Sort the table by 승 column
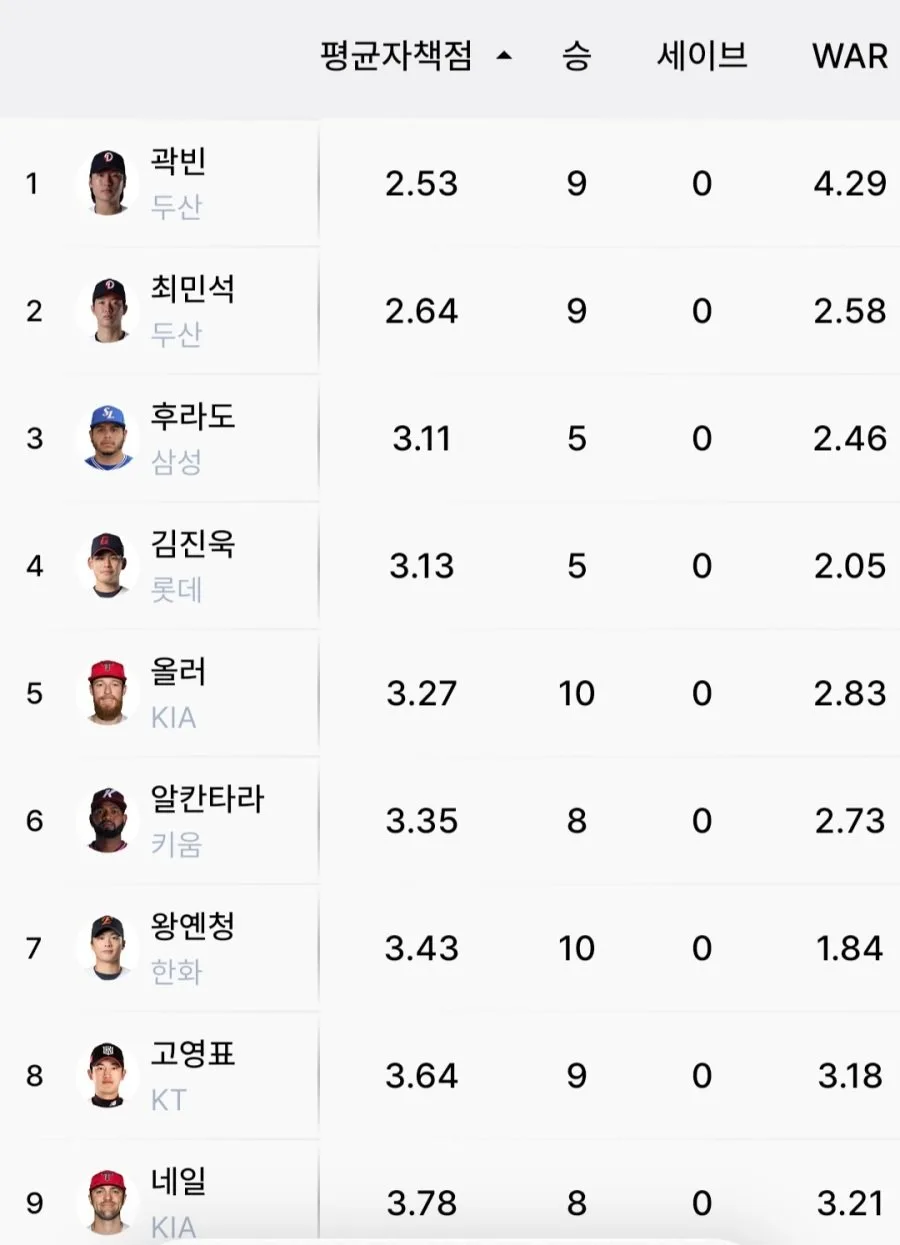This screenshot has width=900, height=1245. pos(576,56)
